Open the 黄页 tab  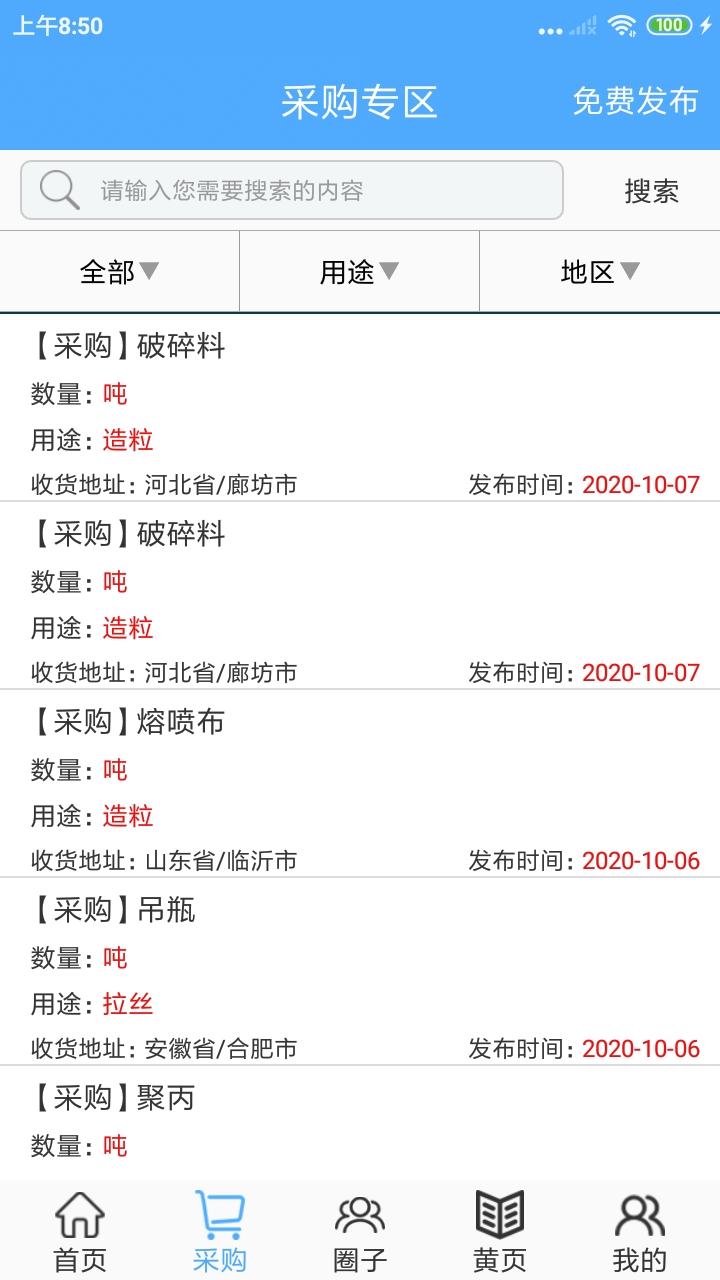499,1231
